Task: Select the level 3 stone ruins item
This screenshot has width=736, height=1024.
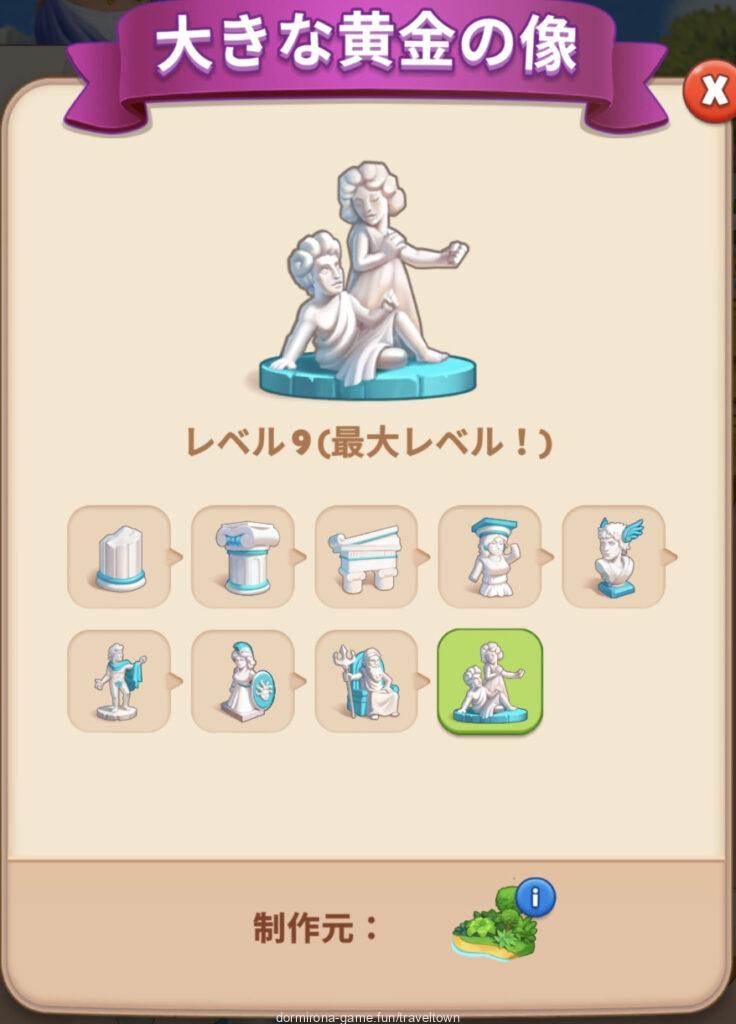Action: click(366, 557)
